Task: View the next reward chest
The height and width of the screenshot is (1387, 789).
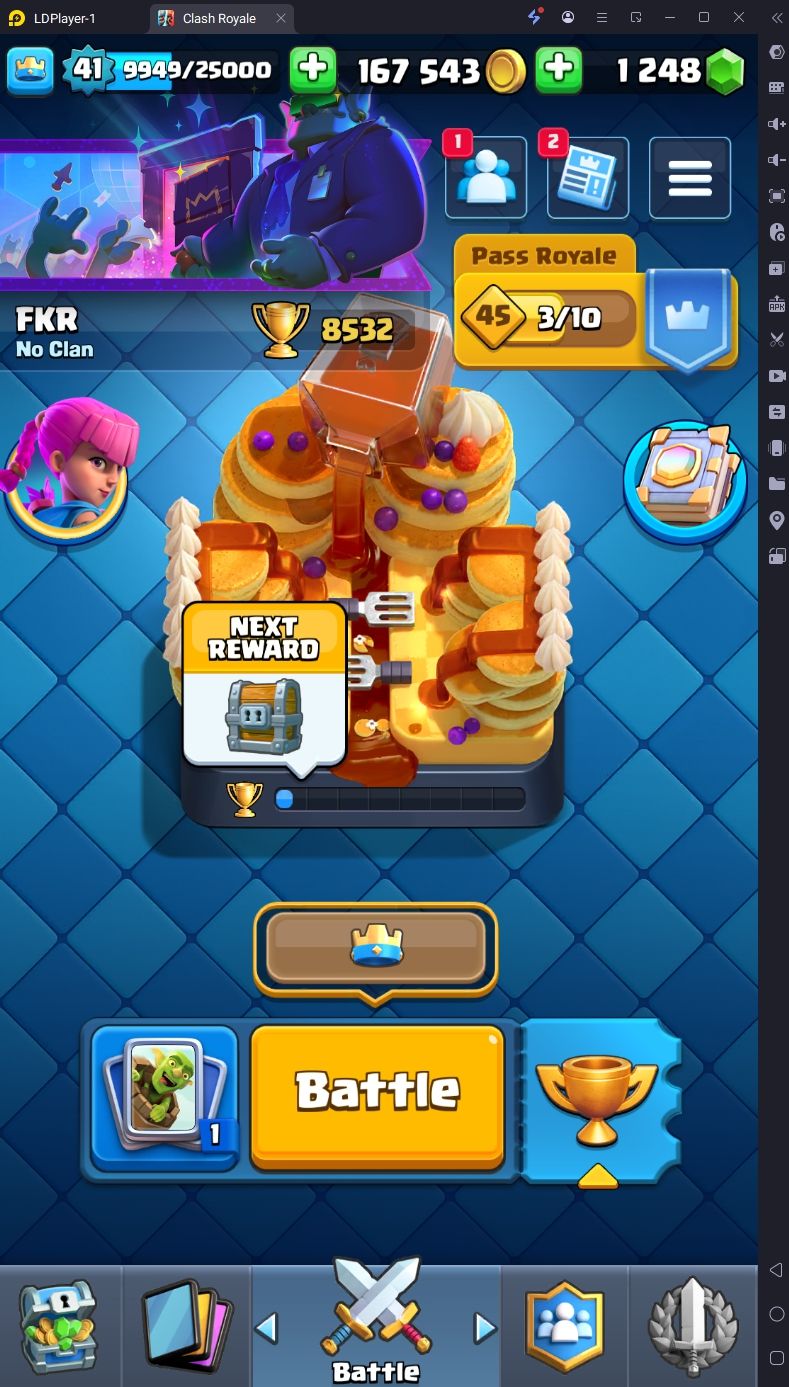Action: pos(264,685)
